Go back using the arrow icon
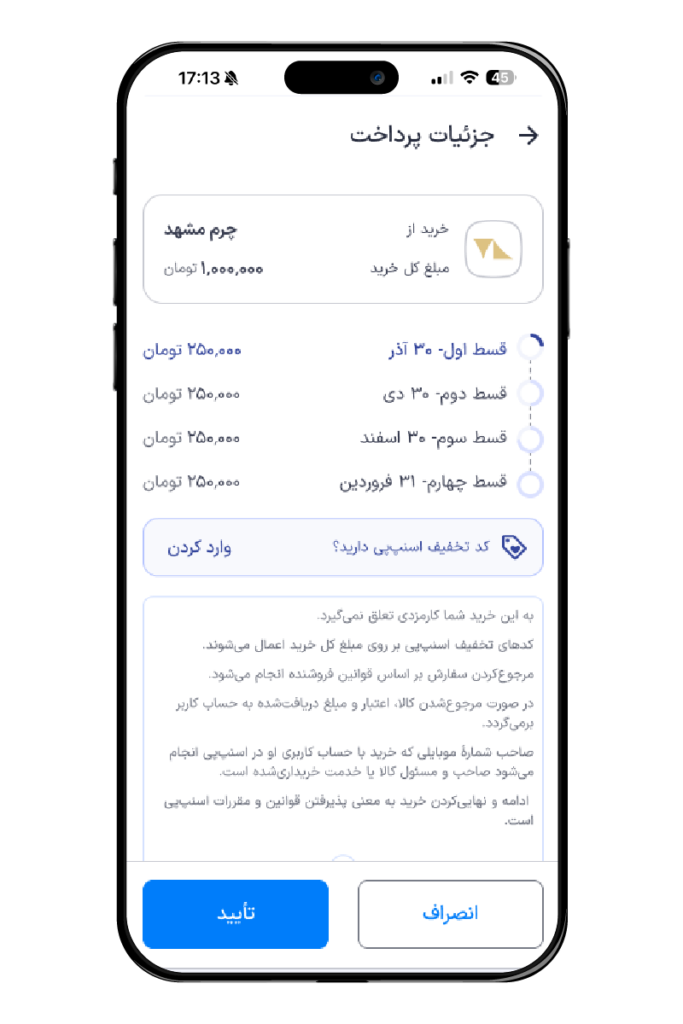The height and width of the screenshot is (1024, 683). pos(528,136)
